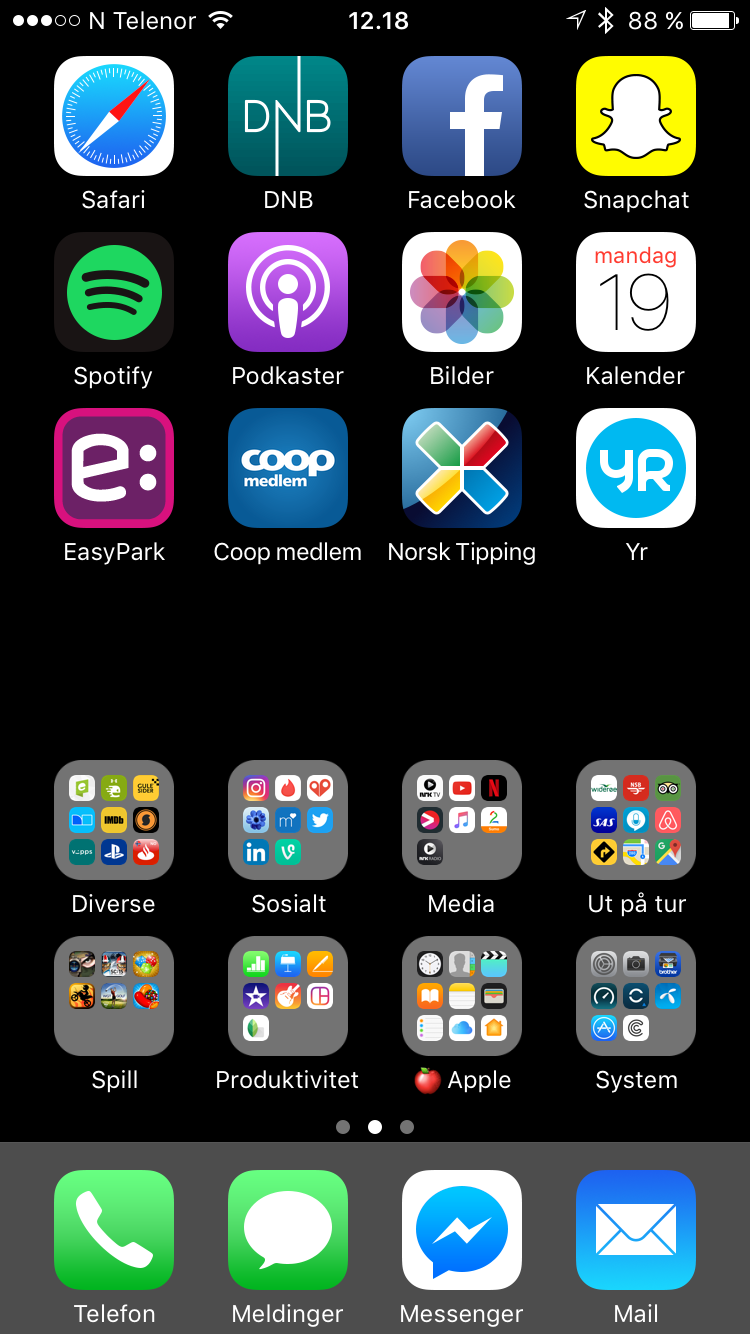The image size is (750, 1334).
Task: Open the Kalender app
Action: click(x=636, y=292)
